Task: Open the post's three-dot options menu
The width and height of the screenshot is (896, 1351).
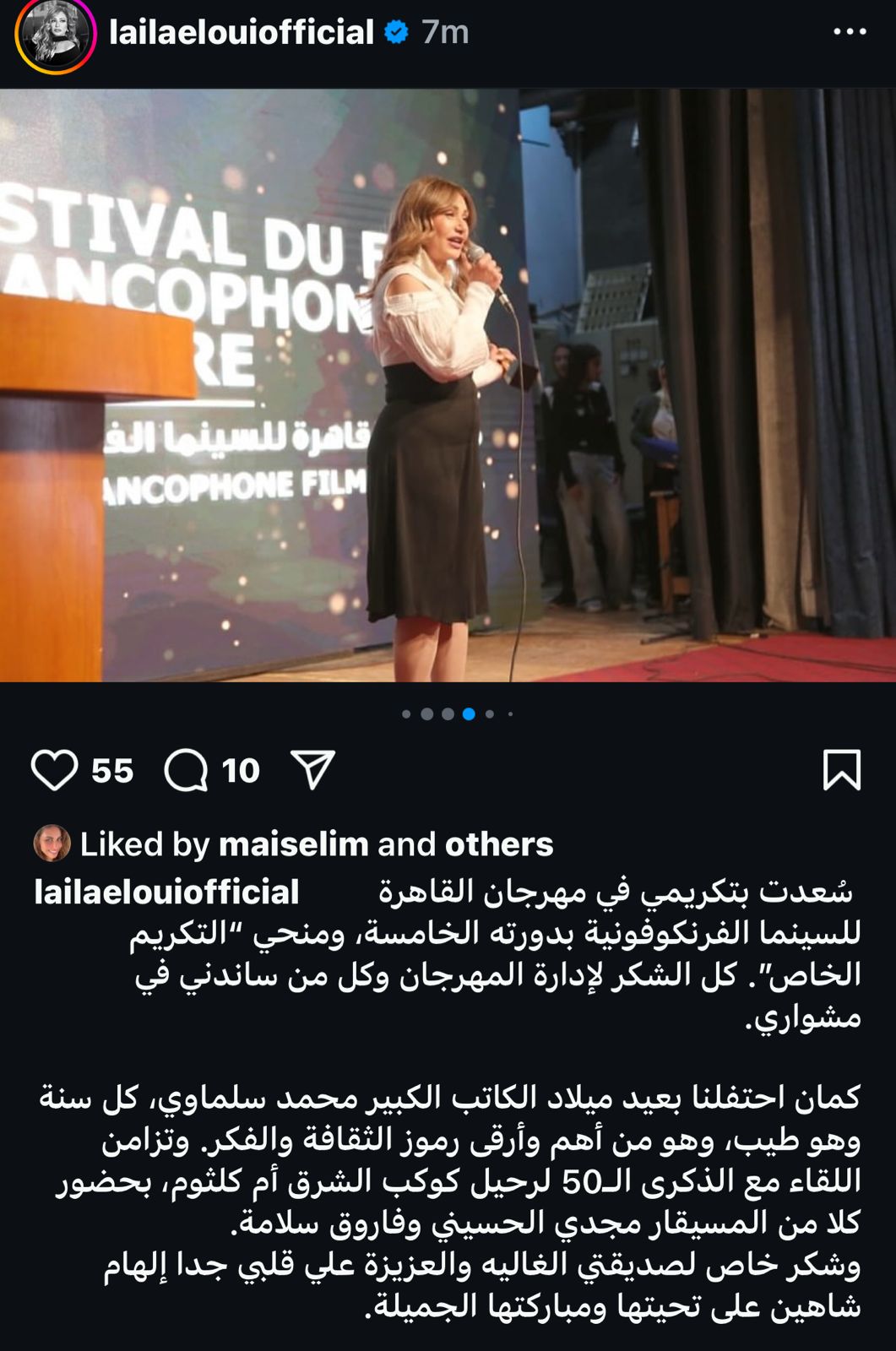Action: pyautogui.click(x=849, y=32)
